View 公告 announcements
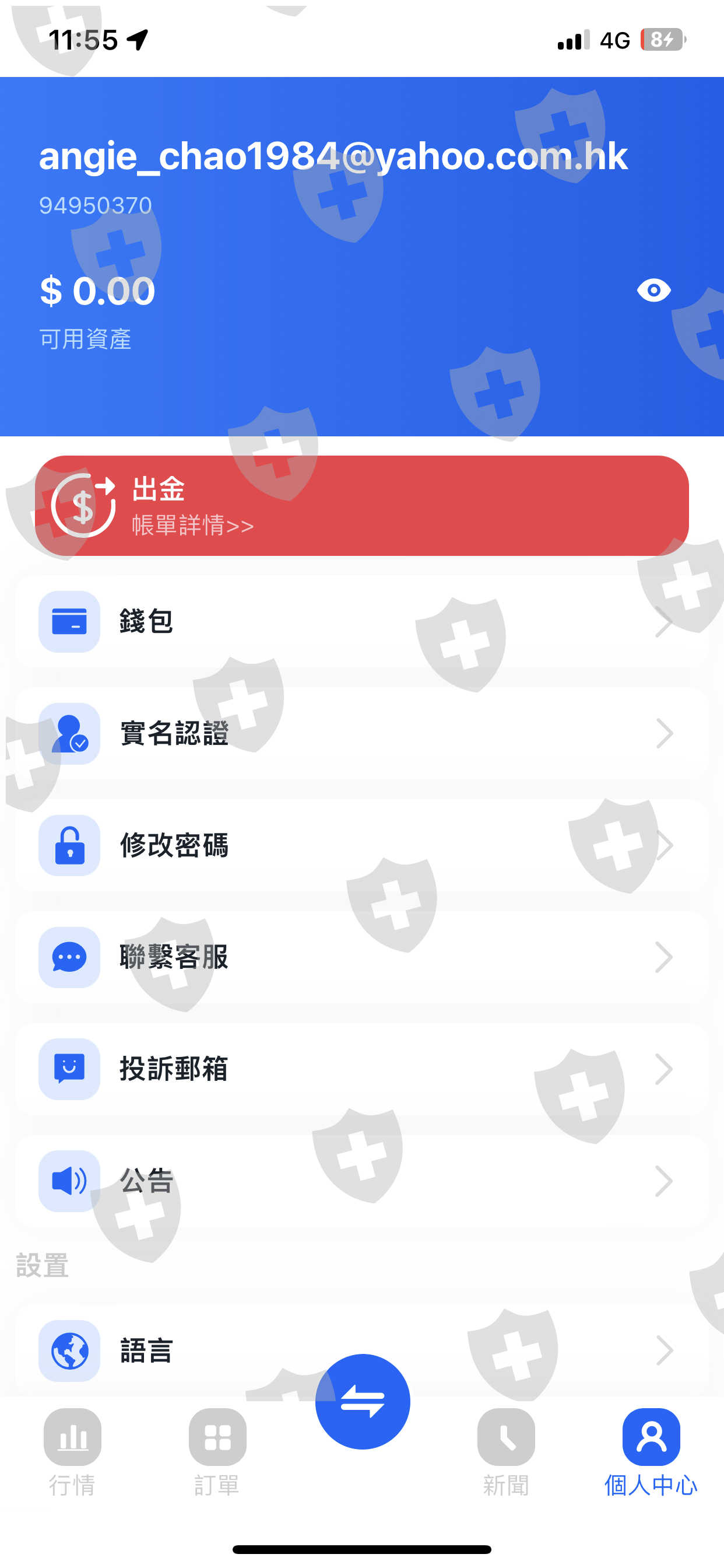This screenshot has width=724, height=1568. click(x=361, y=1181)
